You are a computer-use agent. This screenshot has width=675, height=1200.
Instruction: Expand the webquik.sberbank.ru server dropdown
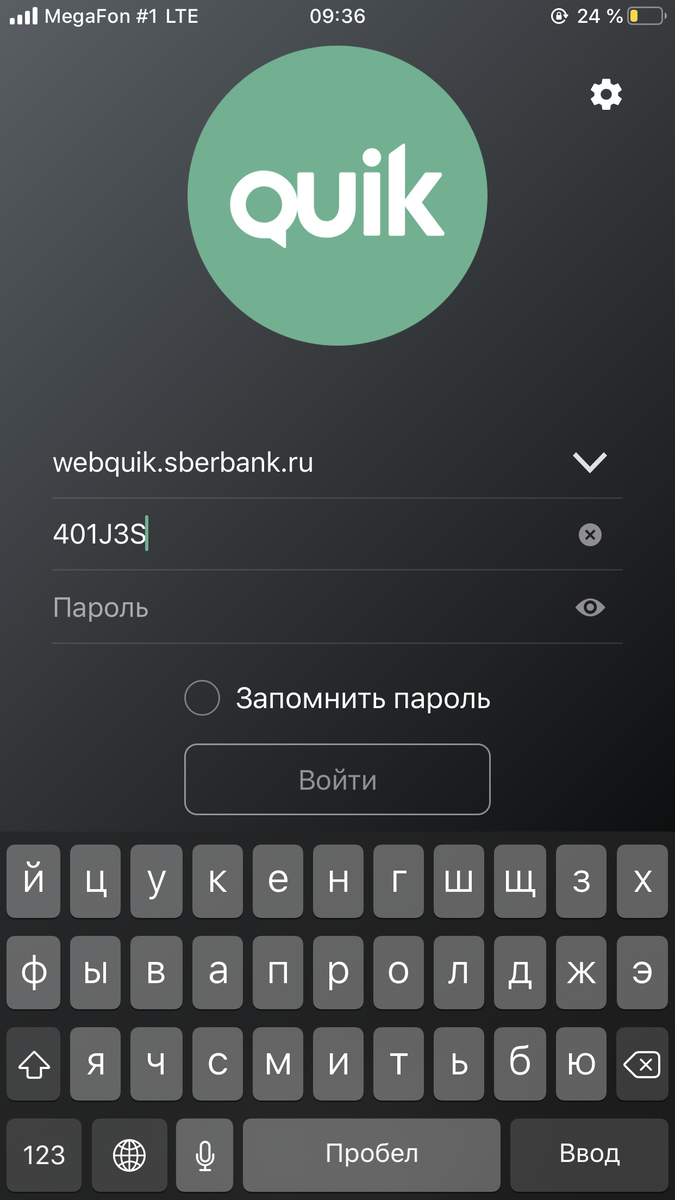(x=590, y=462)
